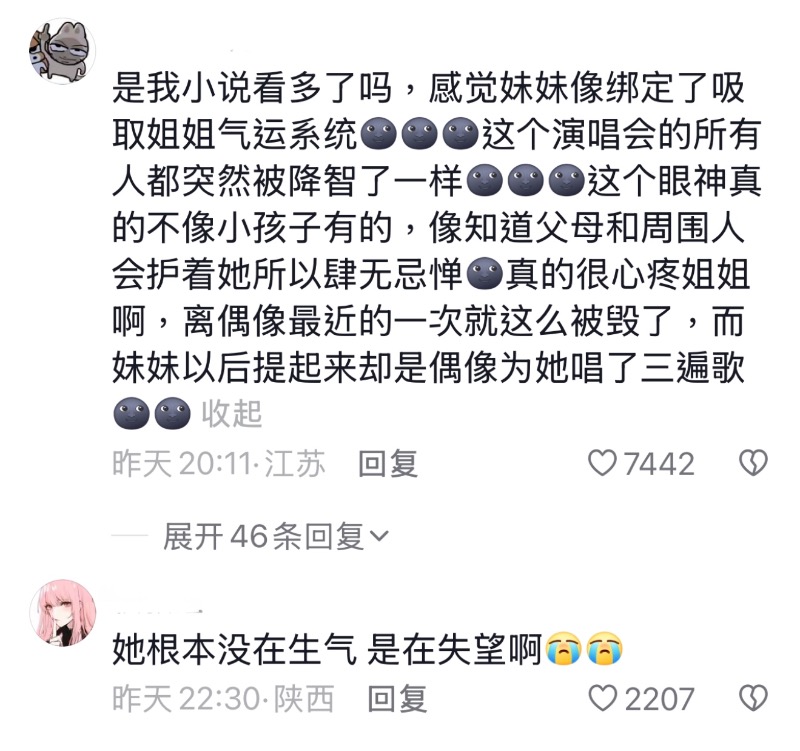
Task: Open the pink-haired commenter's avatar
Action: pyautogui.click(x=63, y=614)
